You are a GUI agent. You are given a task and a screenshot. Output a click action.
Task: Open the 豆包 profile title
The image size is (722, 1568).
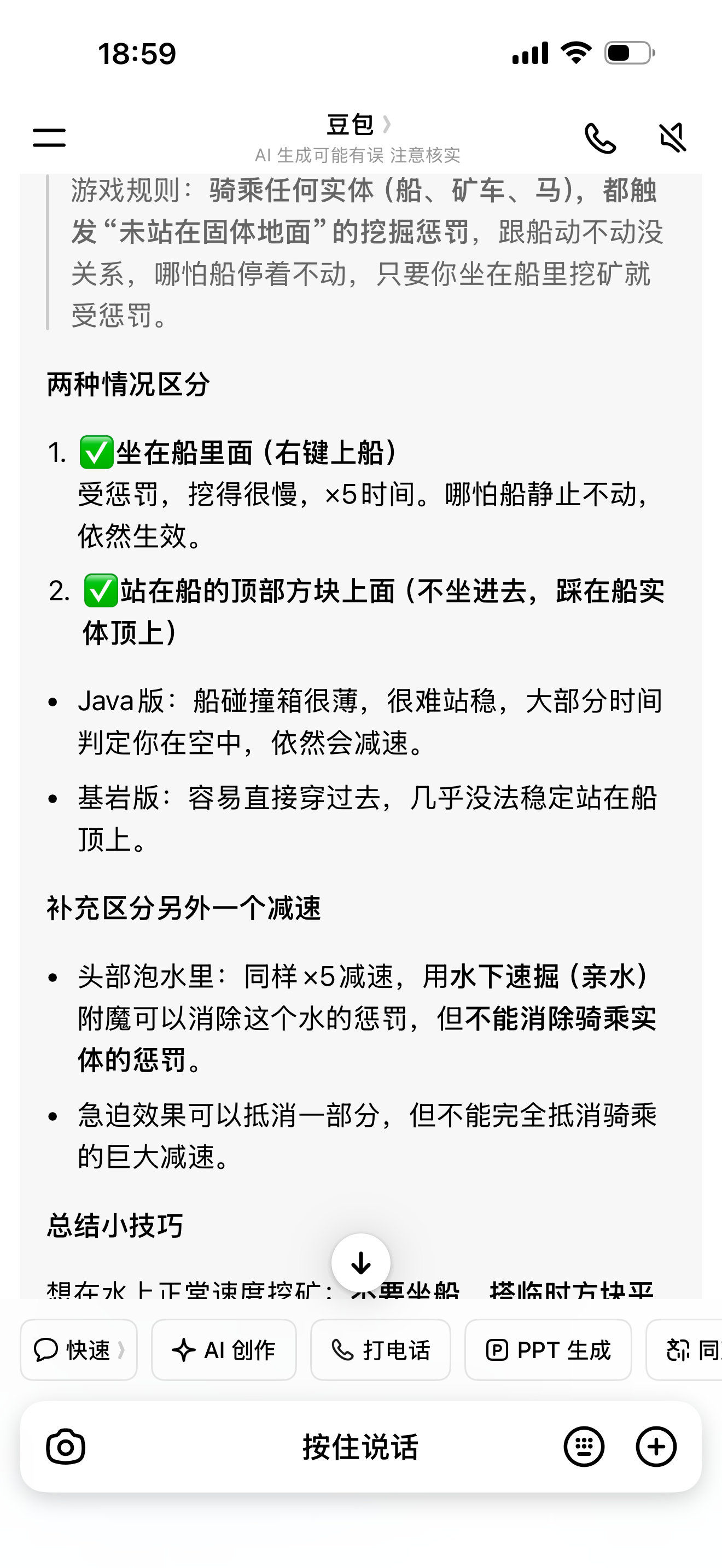[x=359, y=125]
